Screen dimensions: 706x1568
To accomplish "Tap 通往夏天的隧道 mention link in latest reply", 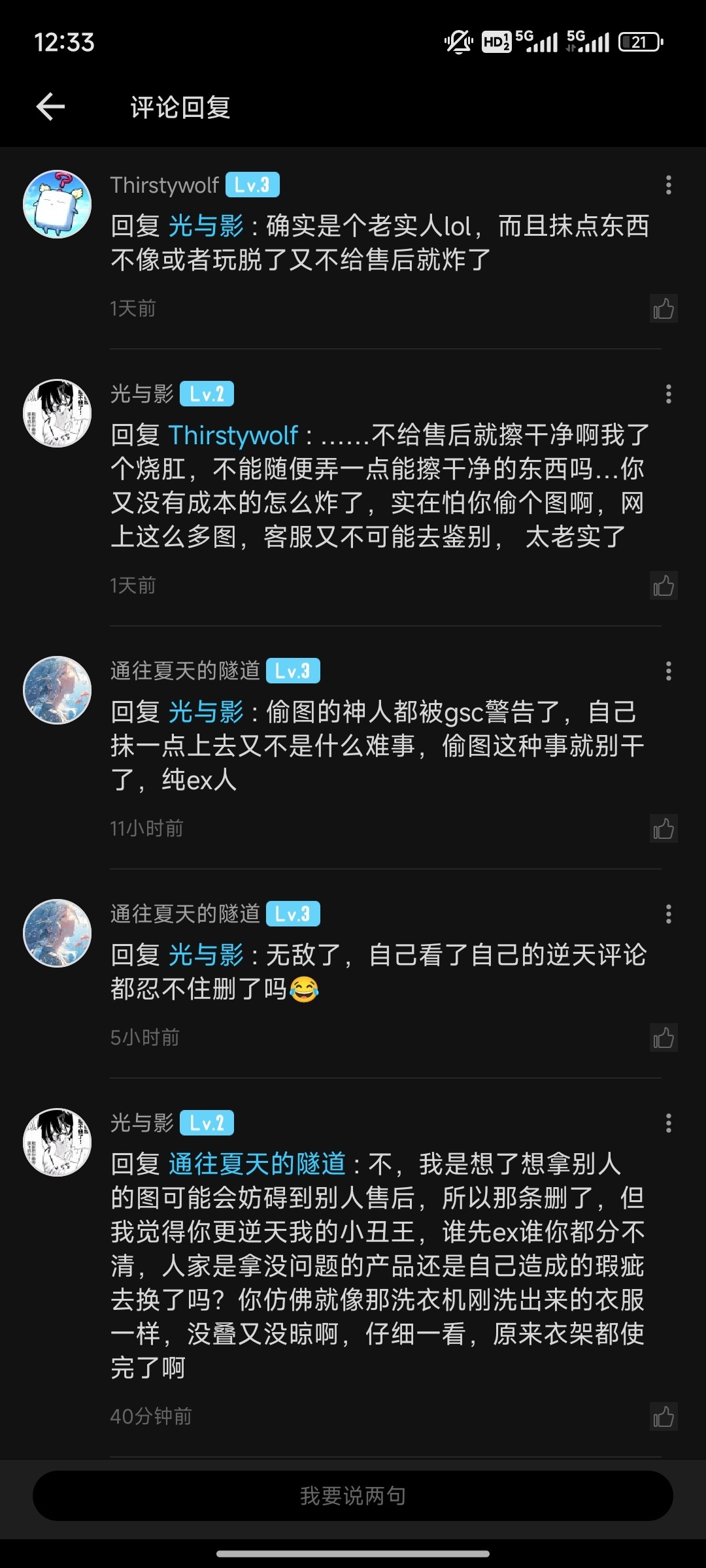I will click(257, 1164).
